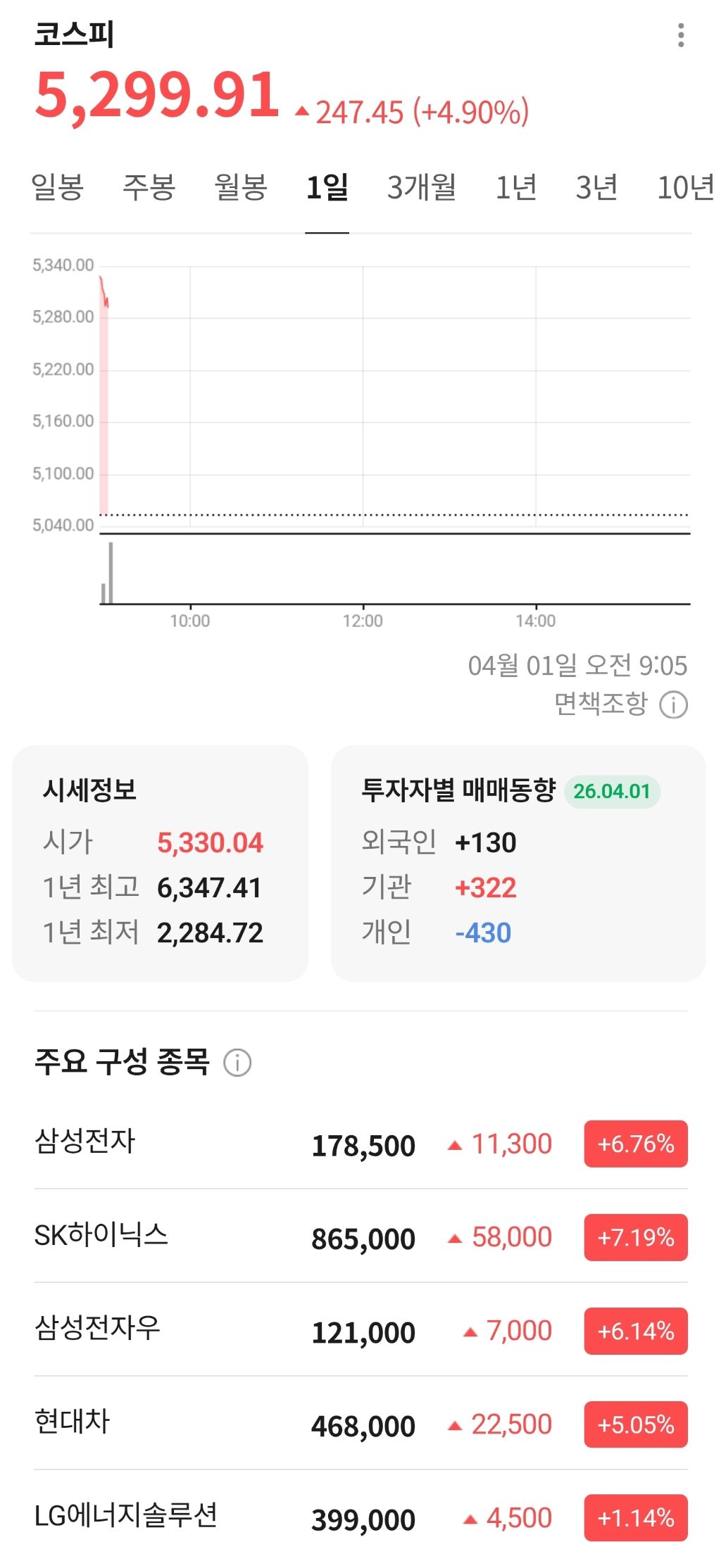Switch to the 주봉 chart tab
Viewport: 721px width, 1568px height.
click(x=149, y=188)
